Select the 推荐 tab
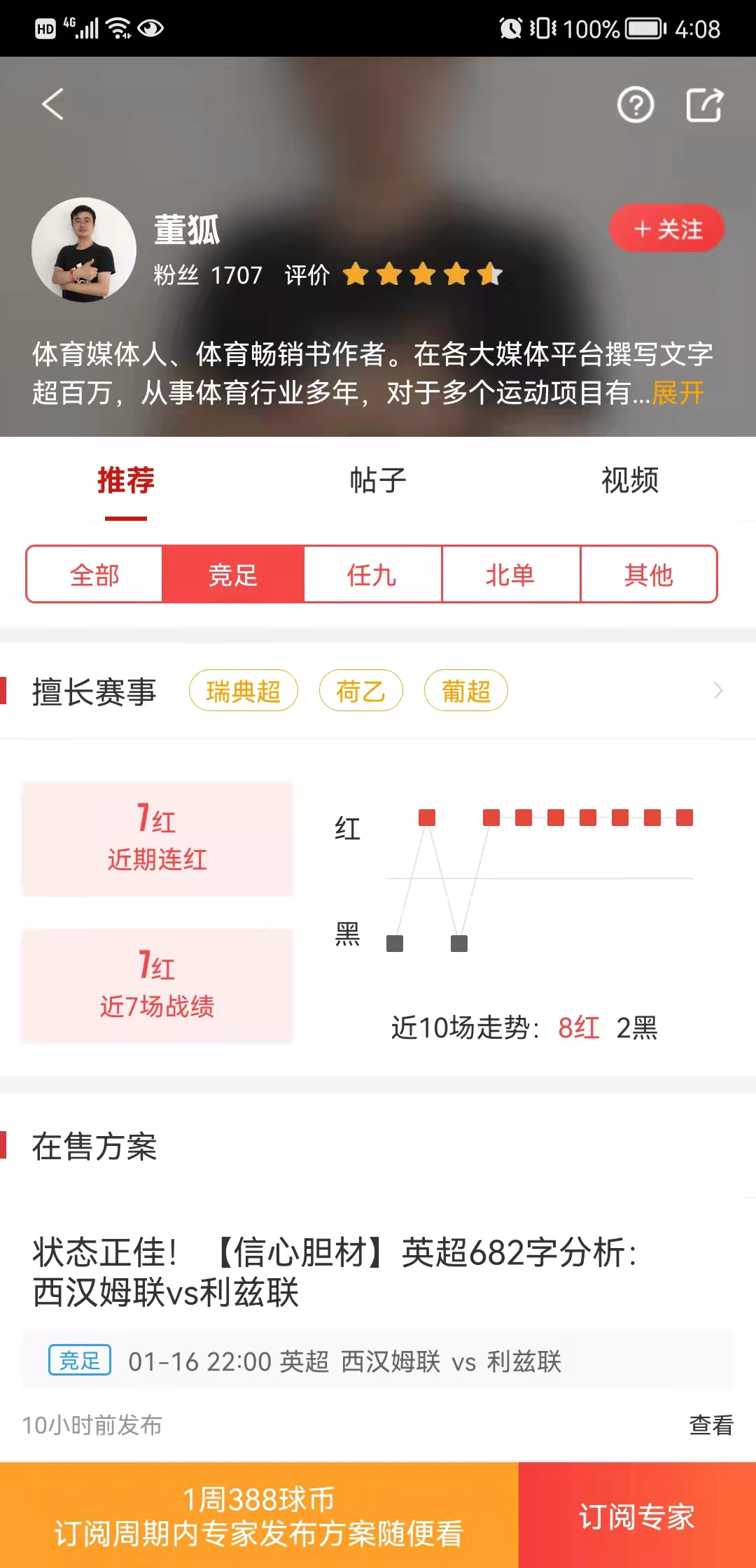Screen dimensions: 756x1568 click(126, 481)
